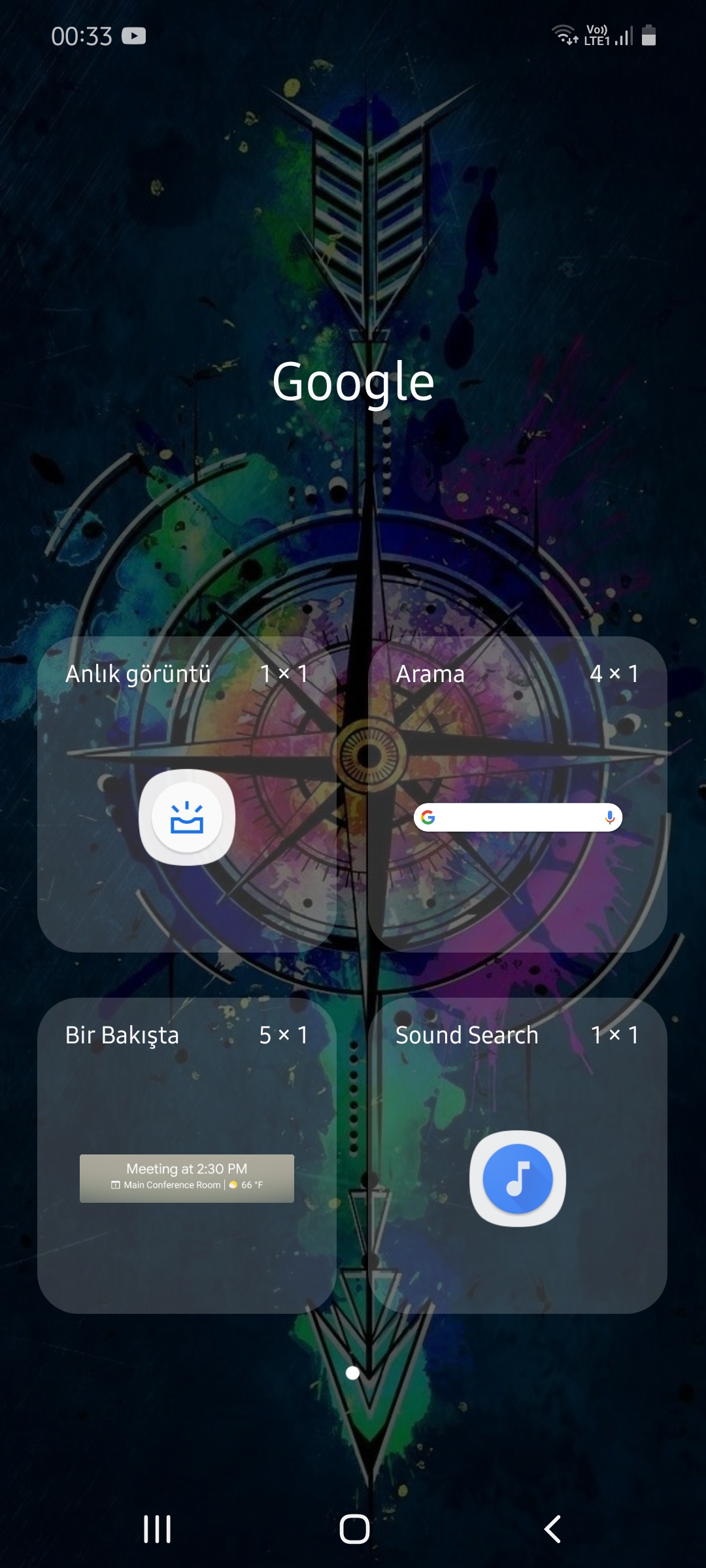Pick the Bir Bakışta 5 × 1 widget
Screen dimensions: 706x1568
pyautogui.click(x=187, y=1155)
